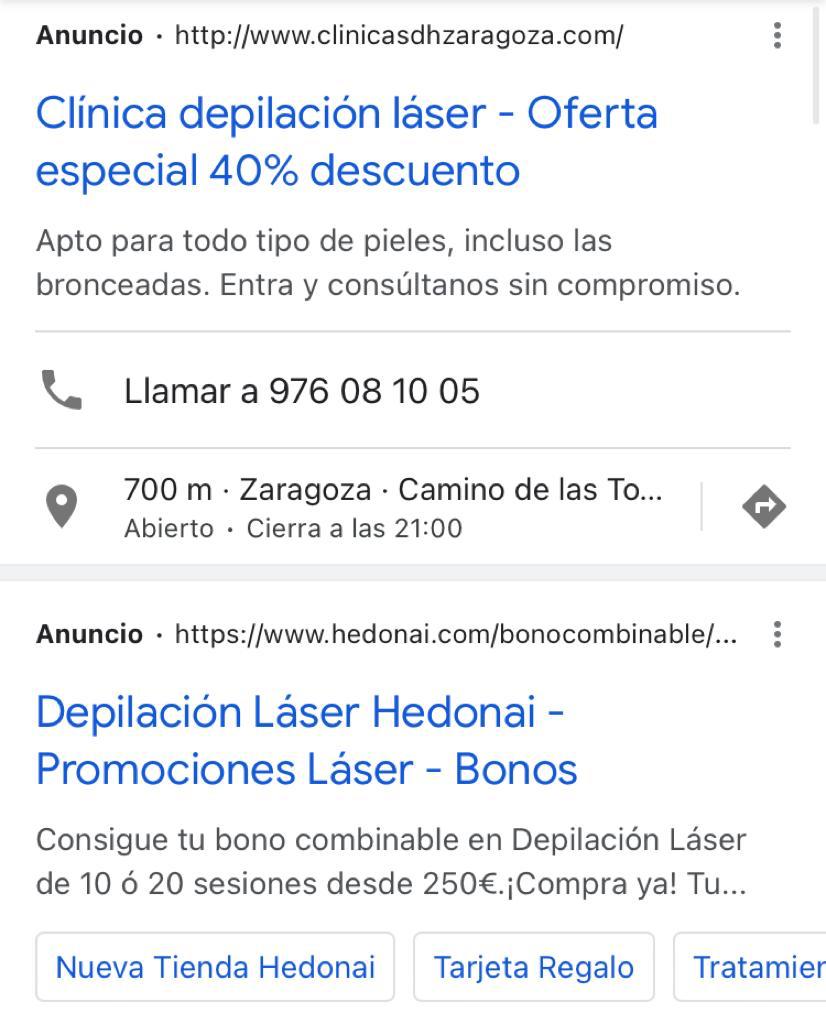The height and width of the screenshot is (1024, 826).
Task: Get directions with the arrow icon
Action: coord(764,507)
